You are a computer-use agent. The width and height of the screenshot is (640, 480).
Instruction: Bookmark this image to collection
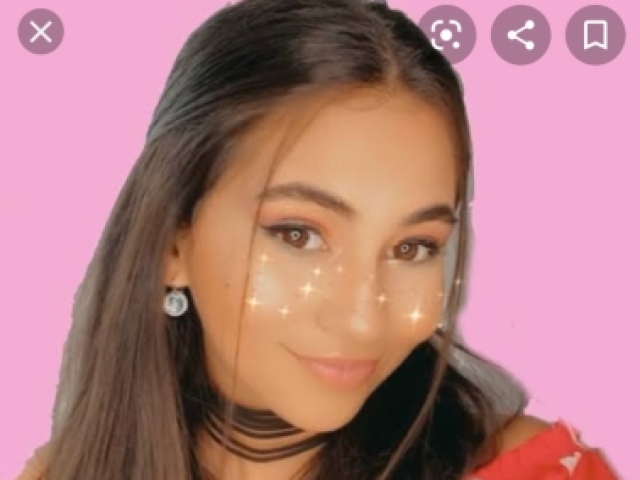(595, 35)
